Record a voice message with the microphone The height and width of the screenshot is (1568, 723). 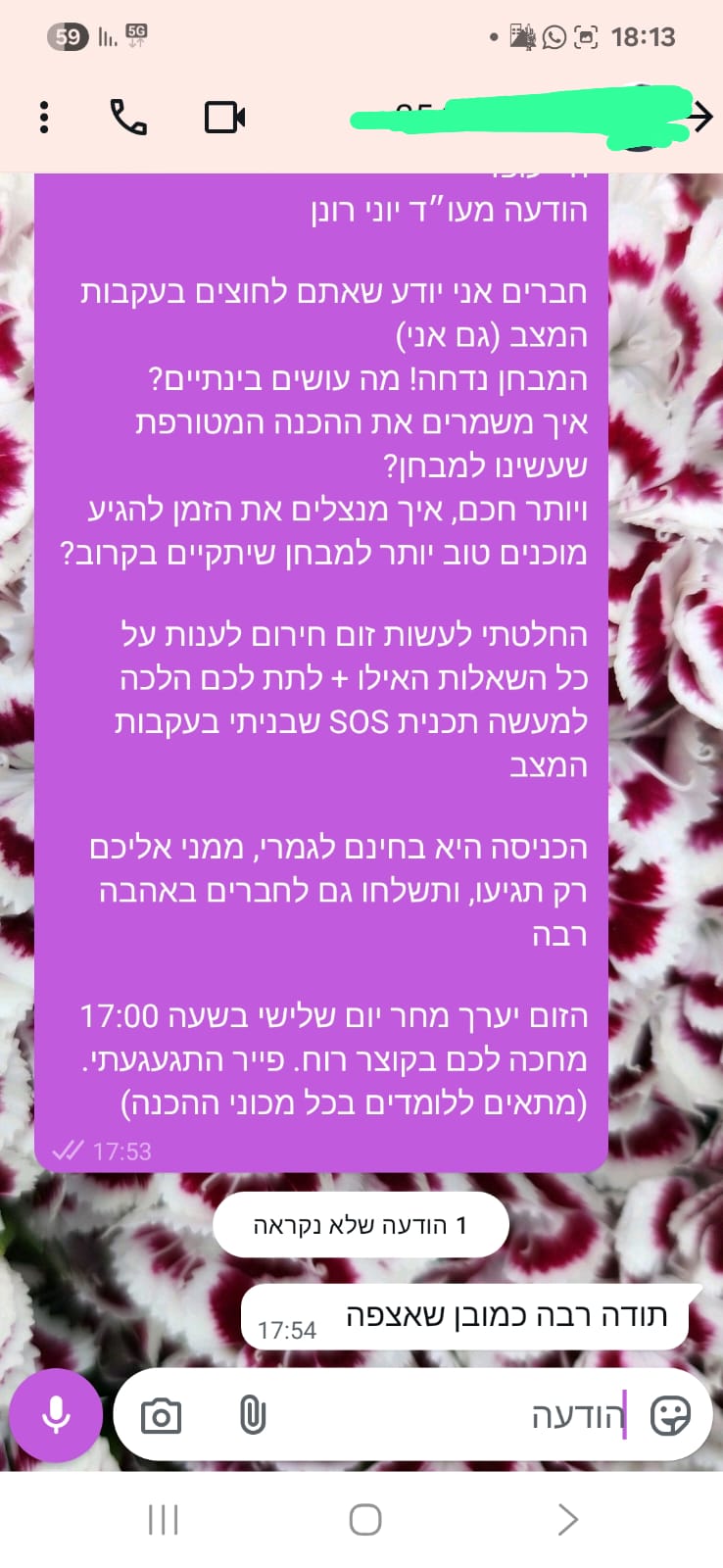(x=56, y=1415)
